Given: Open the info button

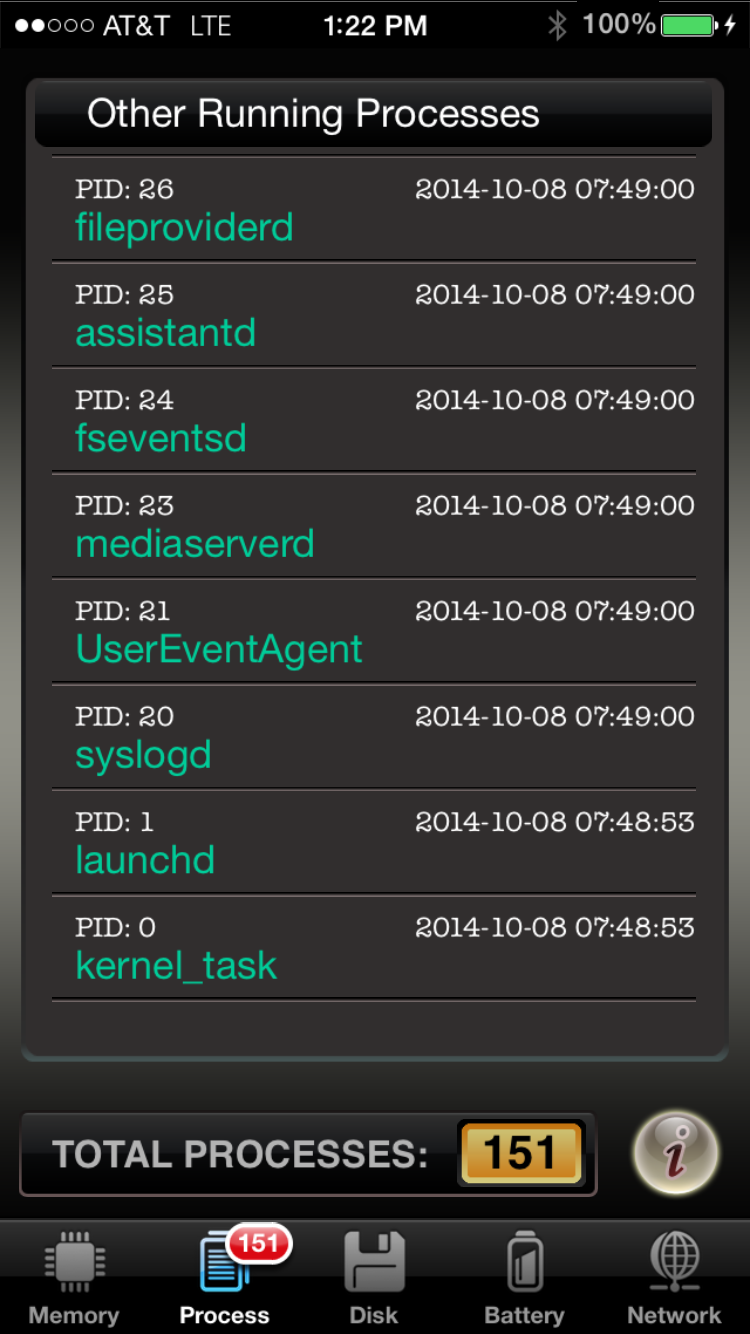Looking at the screenshot, I should [676, 1153].
